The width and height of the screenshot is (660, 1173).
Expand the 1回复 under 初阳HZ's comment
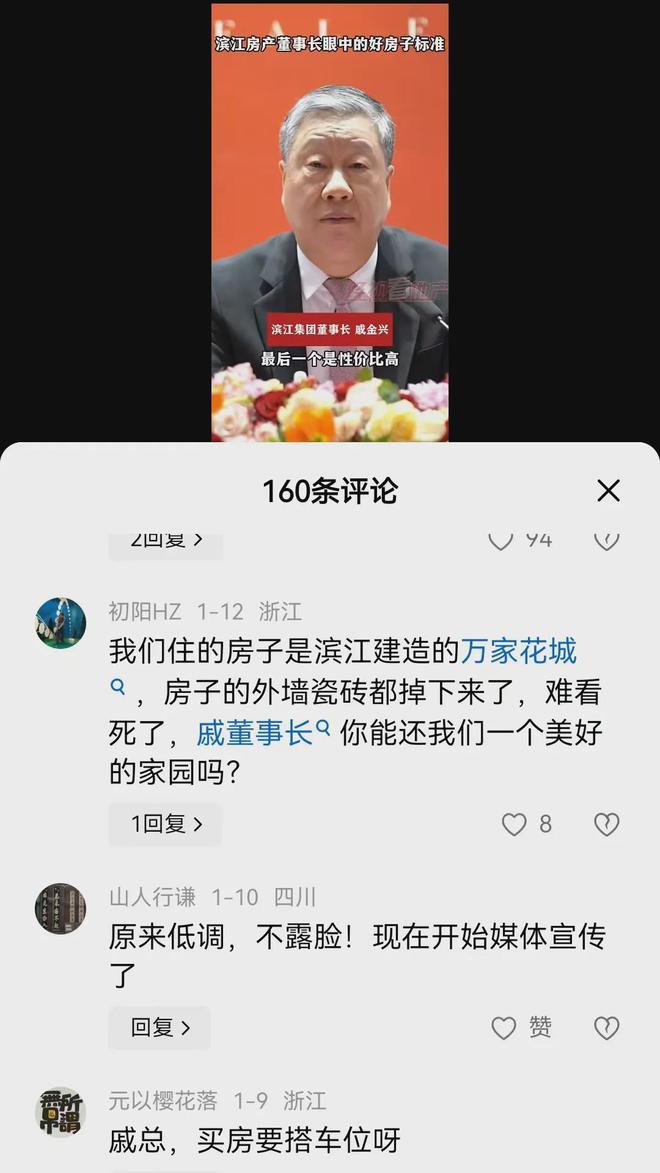[166, 824]
